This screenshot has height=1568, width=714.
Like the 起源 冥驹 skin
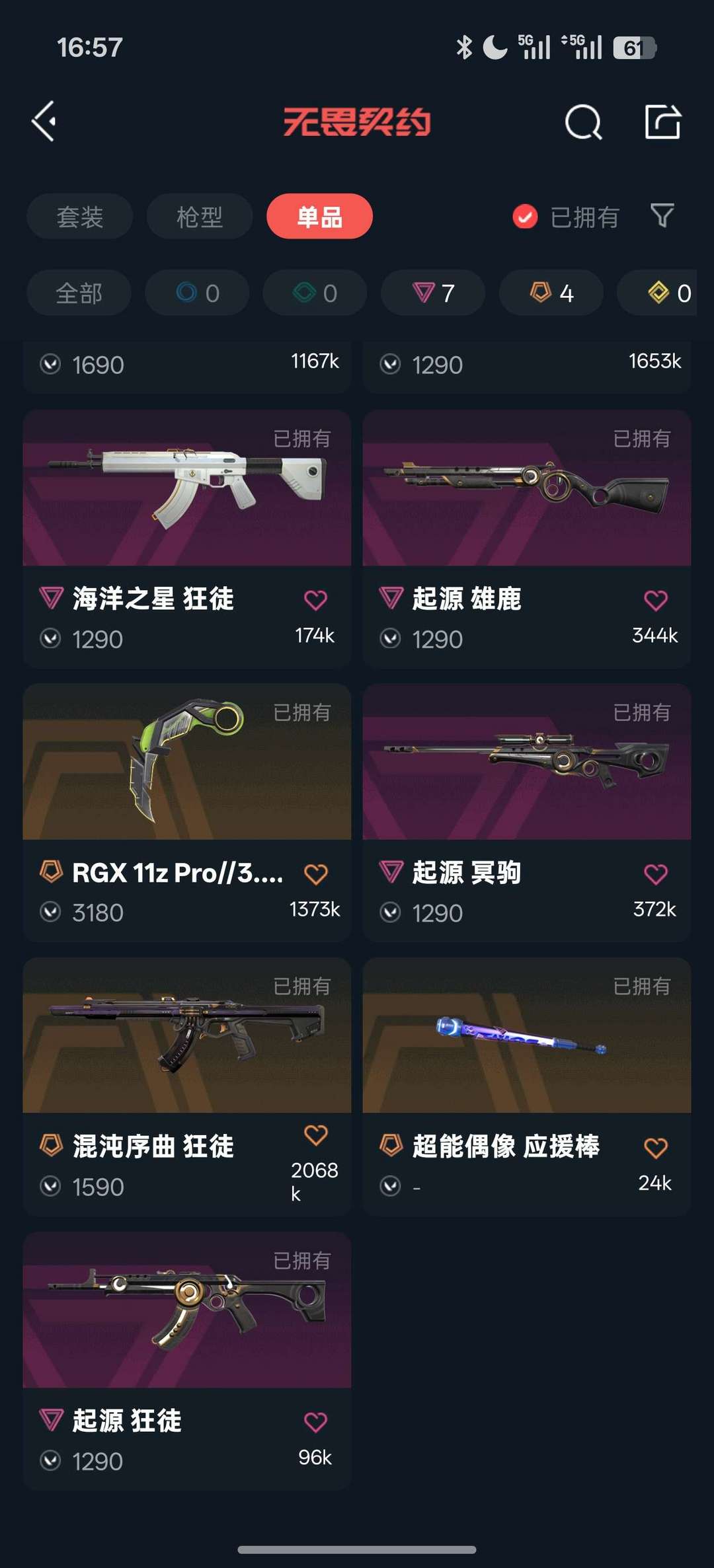(655, 874)
